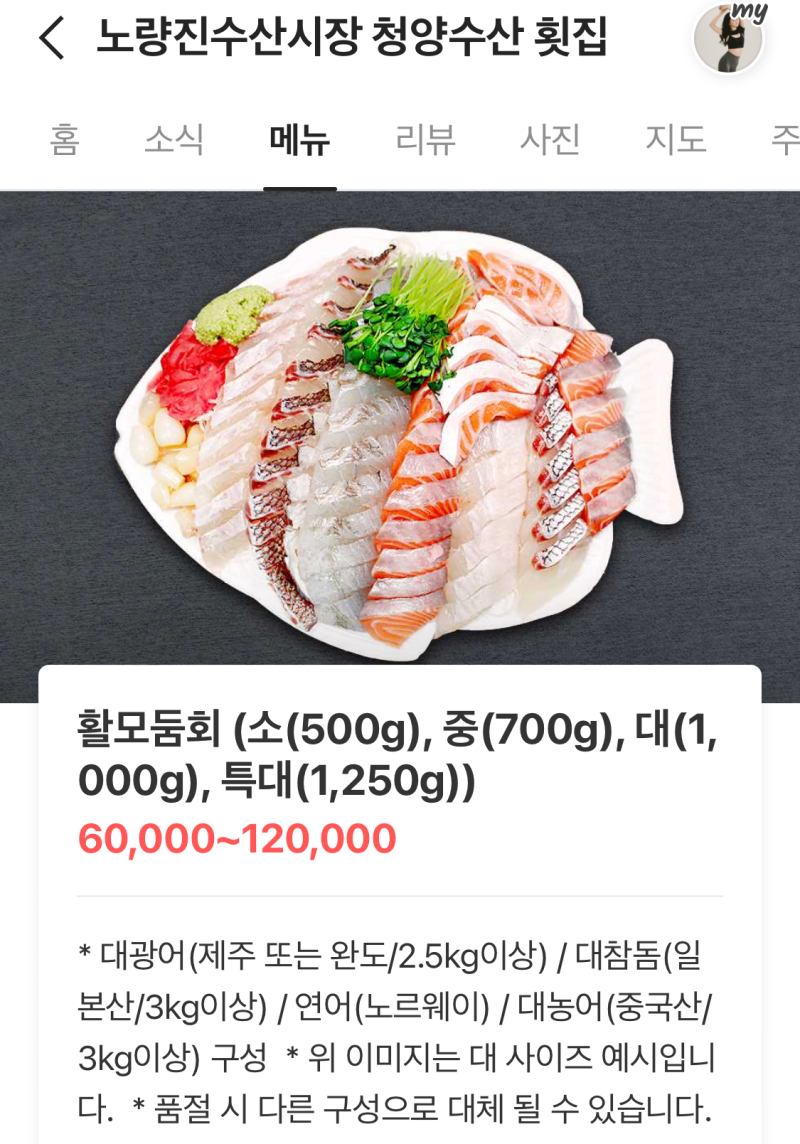800x1144 pixels.
Task: Open the 리뷰 tab
Action: tap(425, 139)
